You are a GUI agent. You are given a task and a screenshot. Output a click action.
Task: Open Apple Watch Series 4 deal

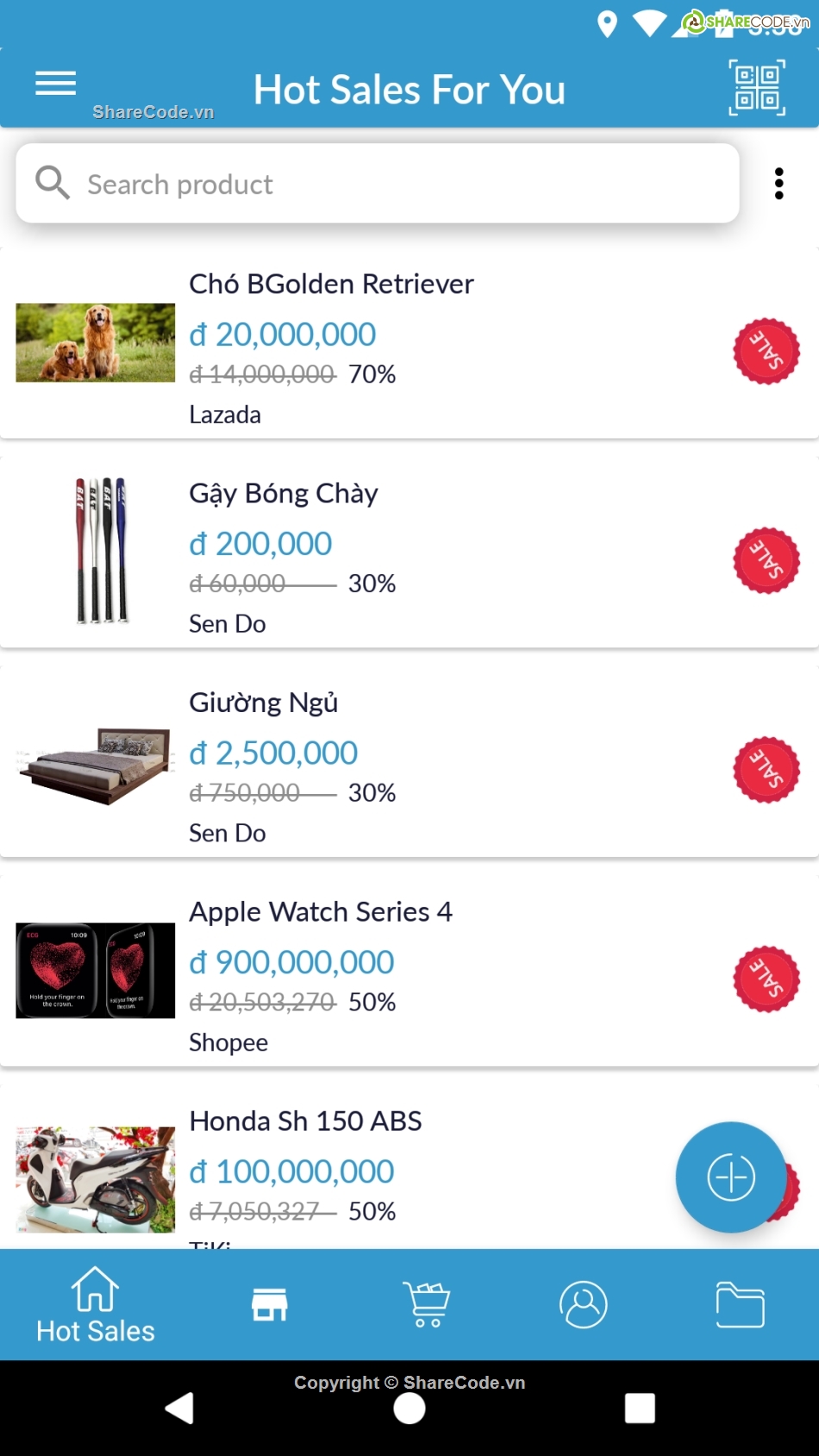pyautogui.click(x=321, y=912)
